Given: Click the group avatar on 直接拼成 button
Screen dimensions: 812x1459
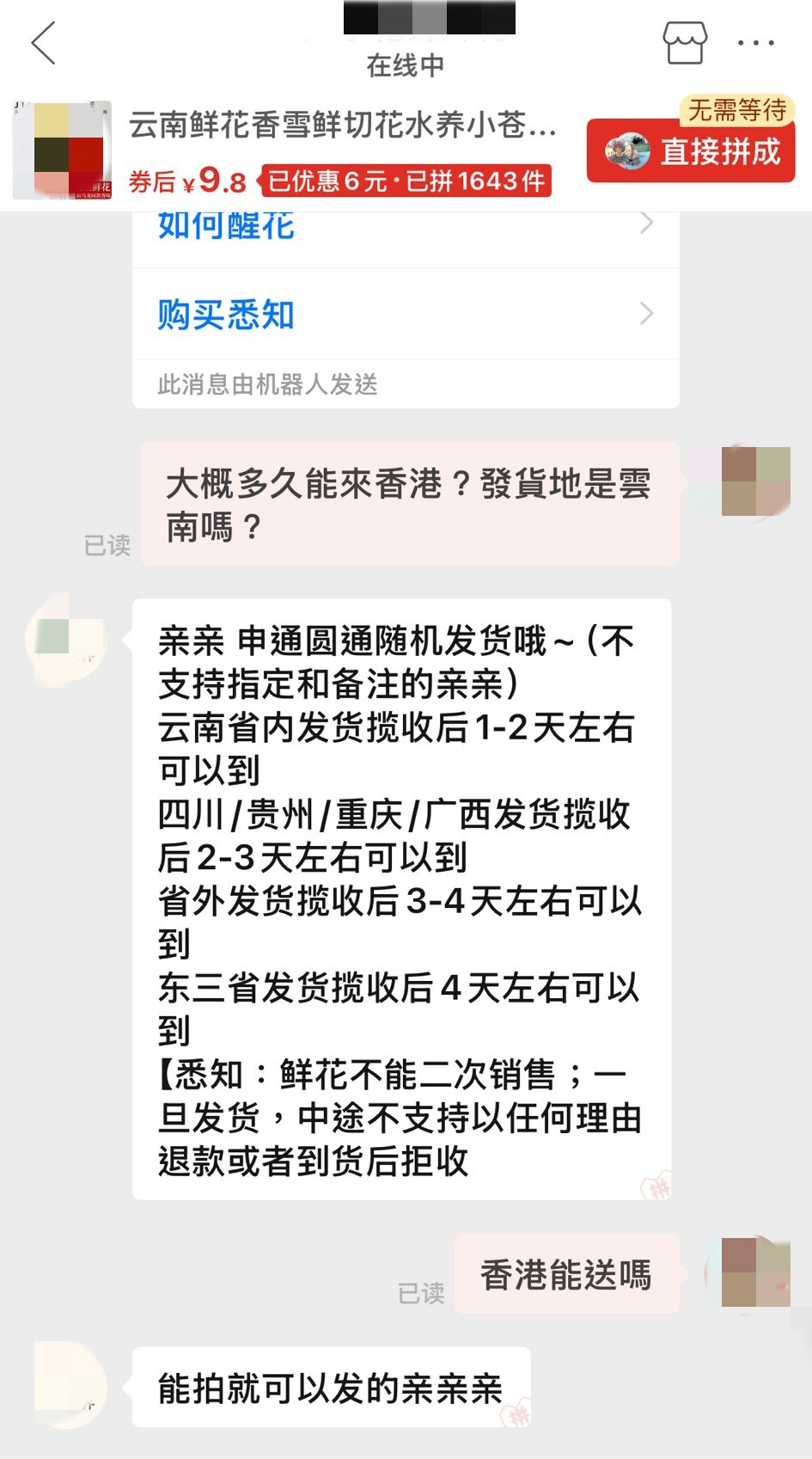Looking at the screenshot, I should pyautogui.click(x=626, y=150).
